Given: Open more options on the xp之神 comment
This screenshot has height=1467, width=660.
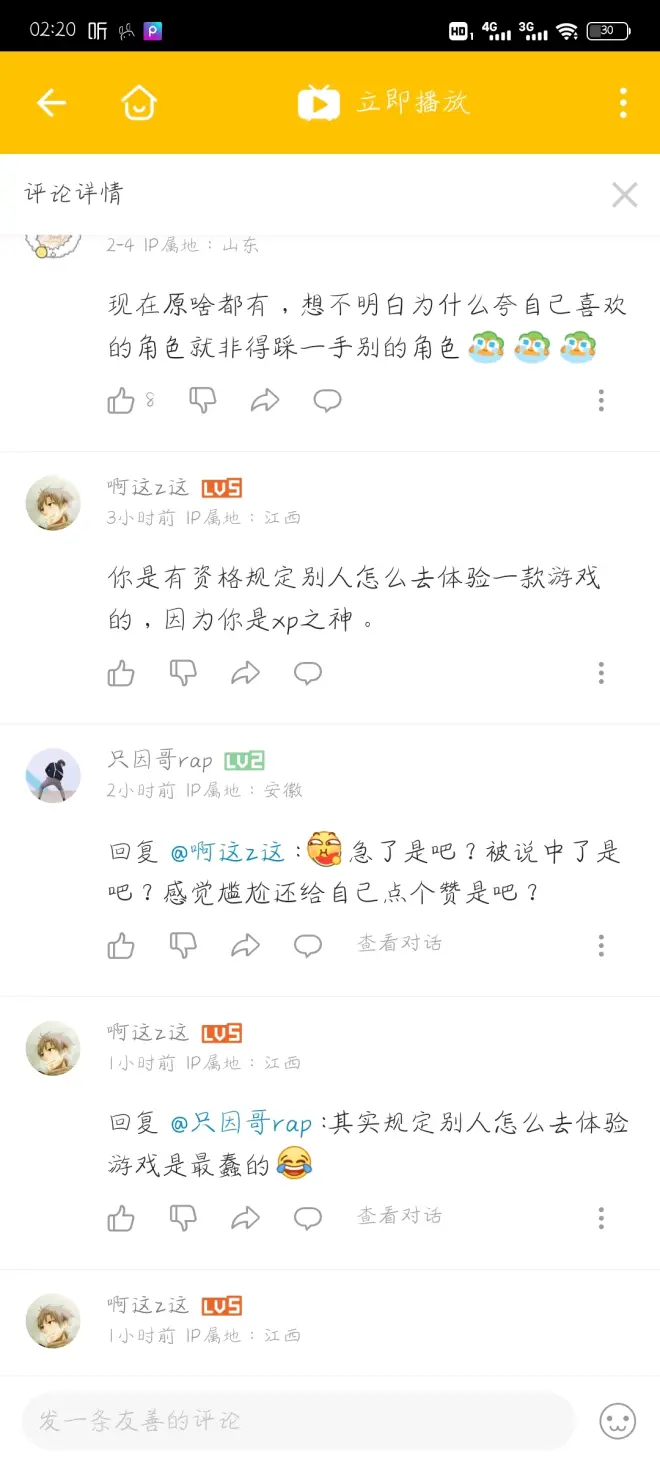Looking at the screenshot, I should tap(601, 673).
